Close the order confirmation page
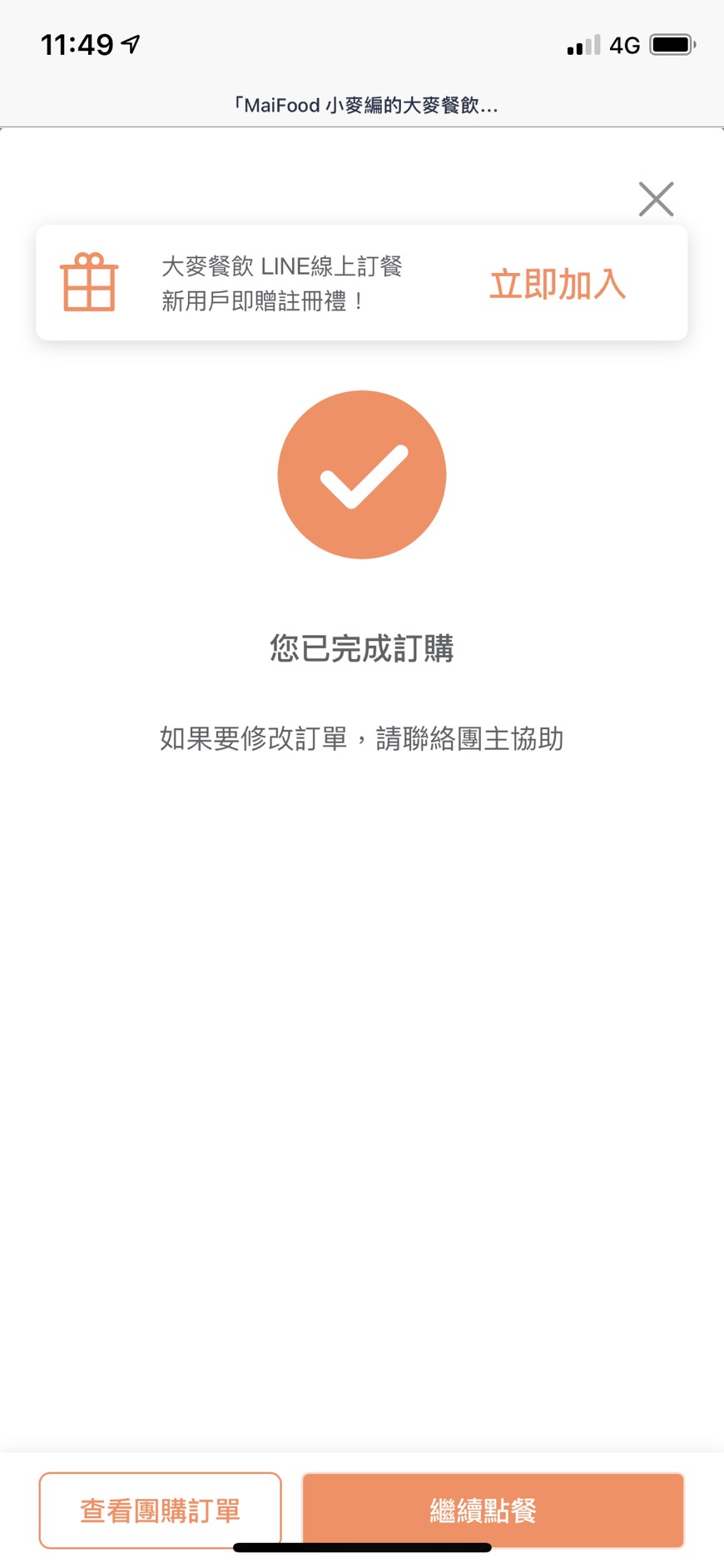This screenshot has width=724, height=1568. tap(656, 199)
